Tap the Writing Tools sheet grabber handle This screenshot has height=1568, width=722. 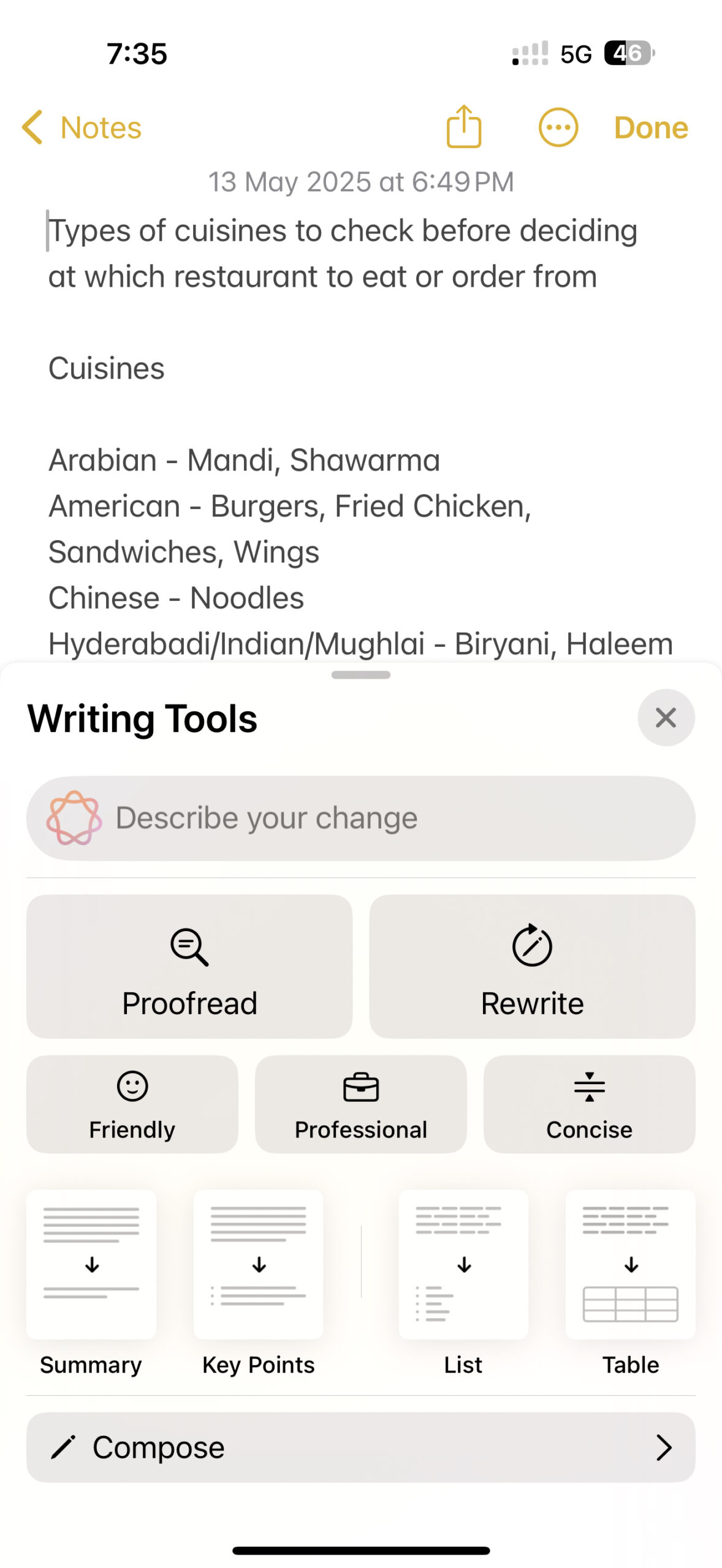(360, 674)
